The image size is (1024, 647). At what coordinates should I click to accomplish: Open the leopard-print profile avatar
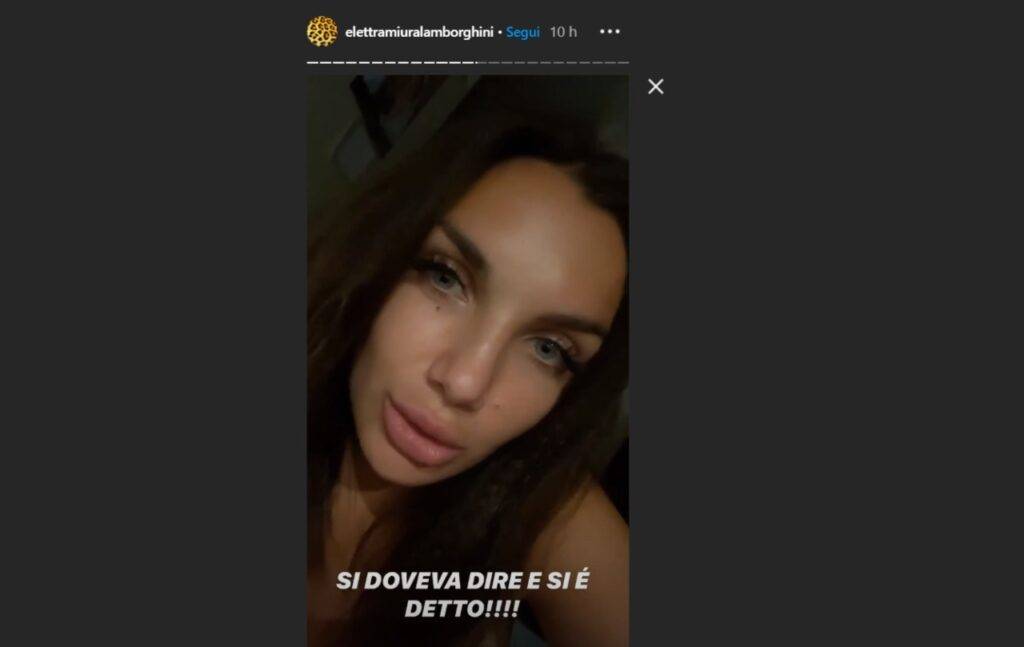click(322, 31)
